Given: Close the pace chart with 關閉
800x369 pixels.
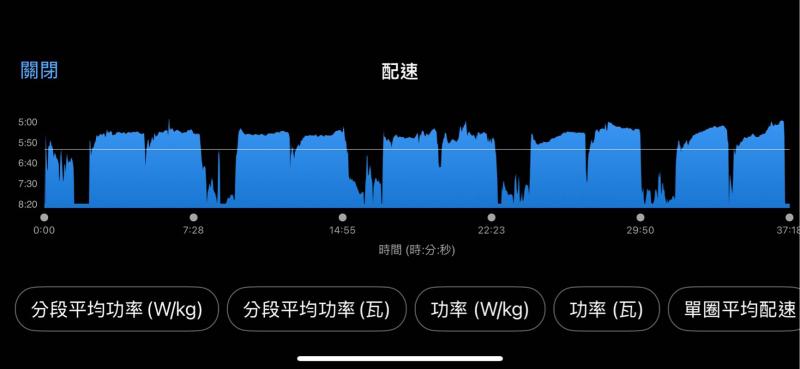Looking at the screenshot, I should click(39, 70).
